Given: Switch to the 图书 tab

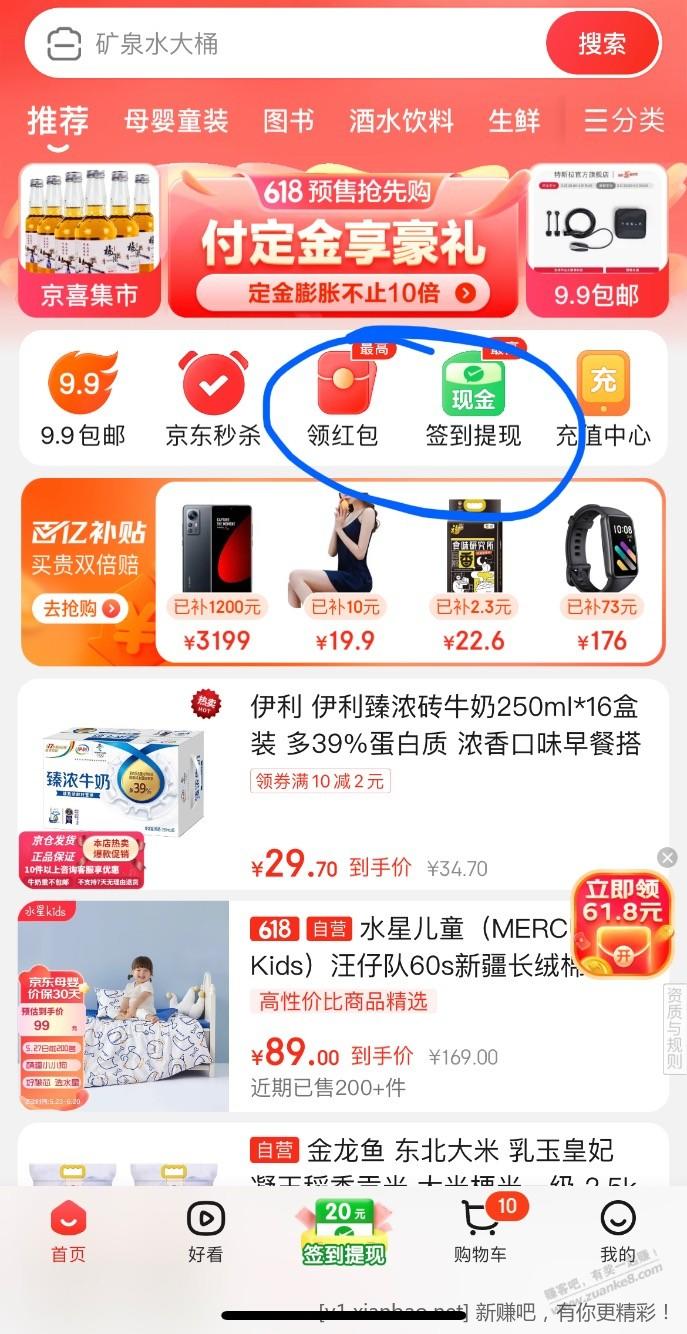Looking at the screenshot, I should (x=288, y=122).
